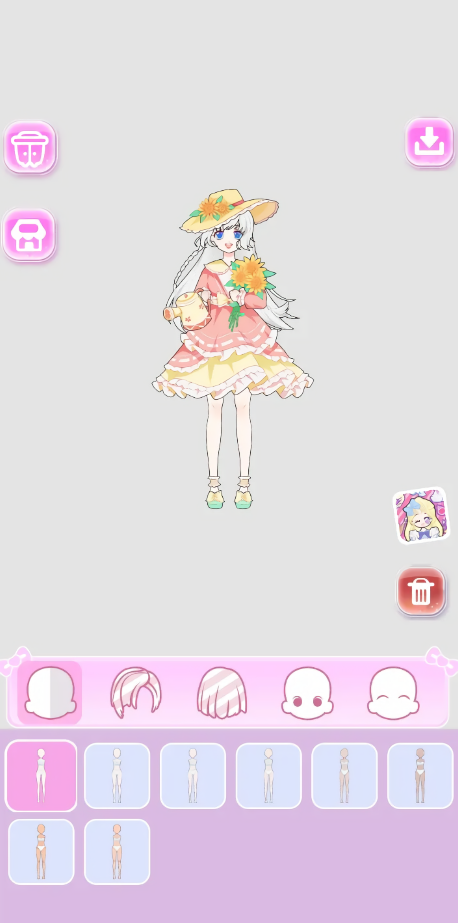Open the wardrobe icon button
The height and width of the screenshot is (923, 458).
coord(30,147)
